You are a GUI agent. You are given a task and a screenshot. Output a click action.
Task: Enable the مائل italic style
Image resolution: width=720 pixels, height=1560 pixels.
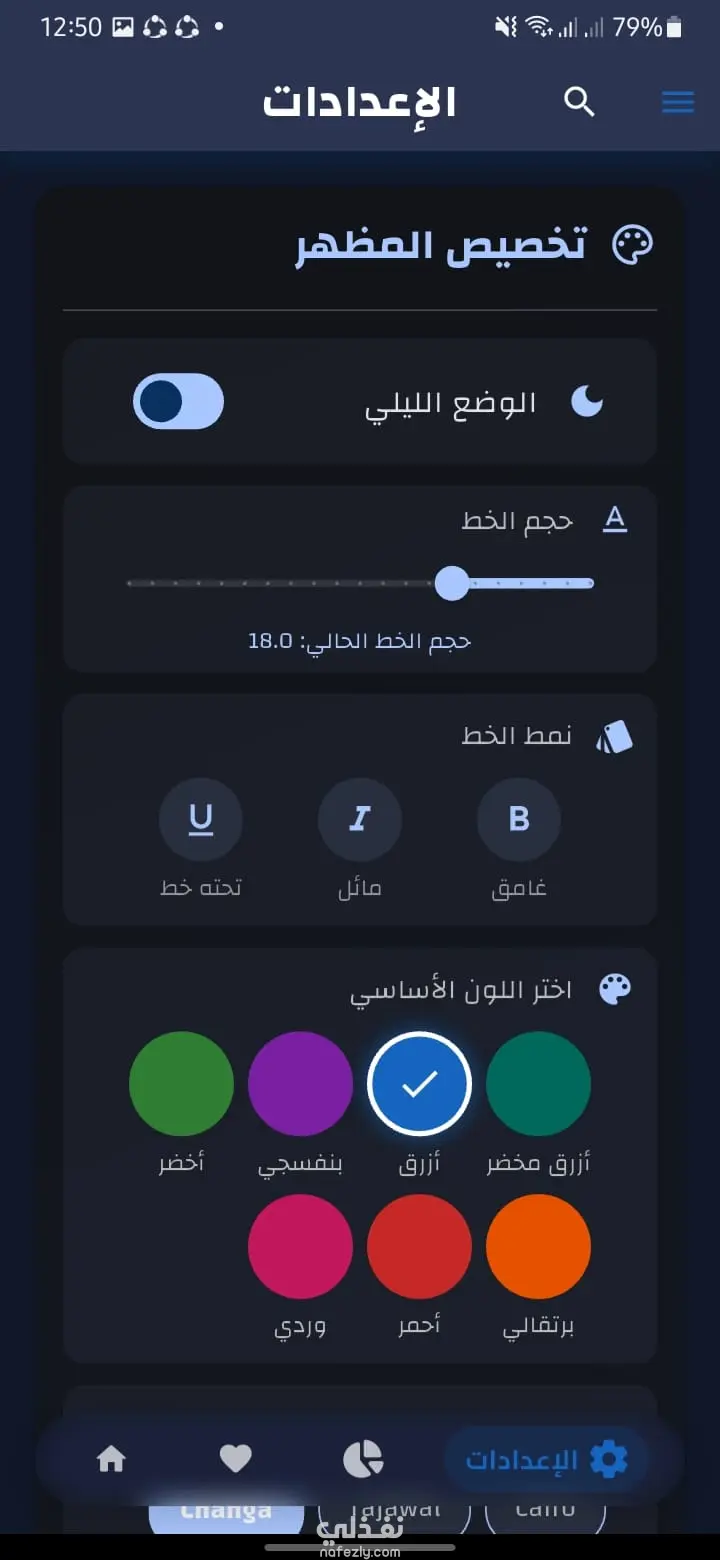[359, 819]
